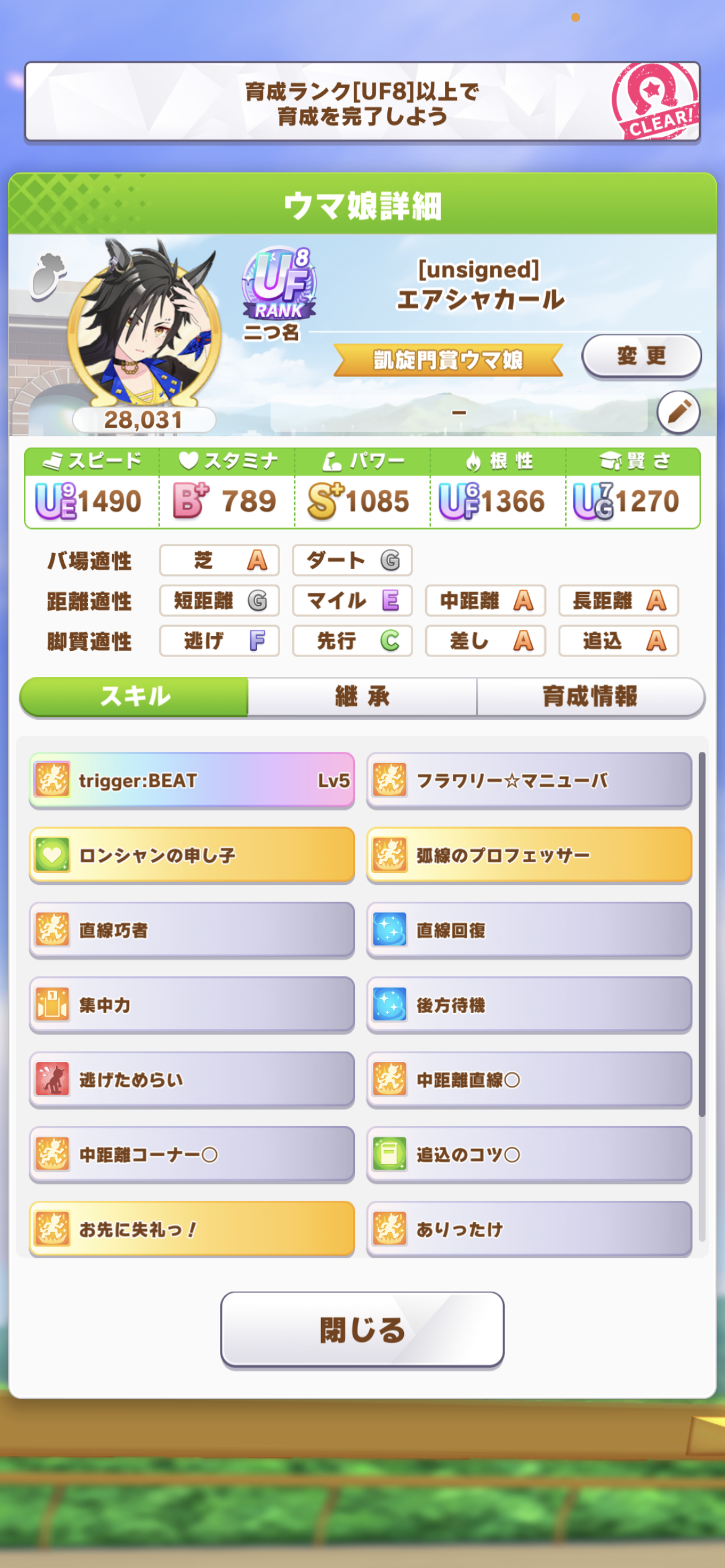Switch to the 育成情報 tab
Screen dimensions: 725x1568
(x=590, y=697)
